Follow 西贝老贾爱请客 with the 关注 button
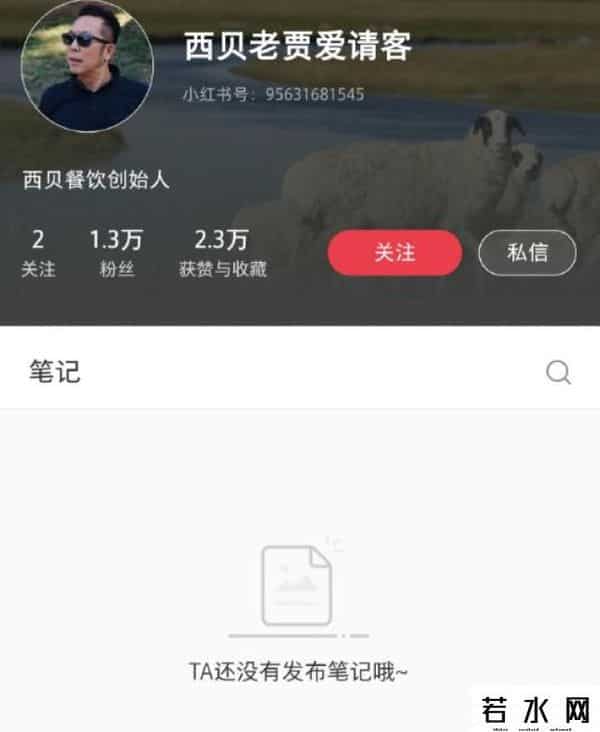 (395, 253)
